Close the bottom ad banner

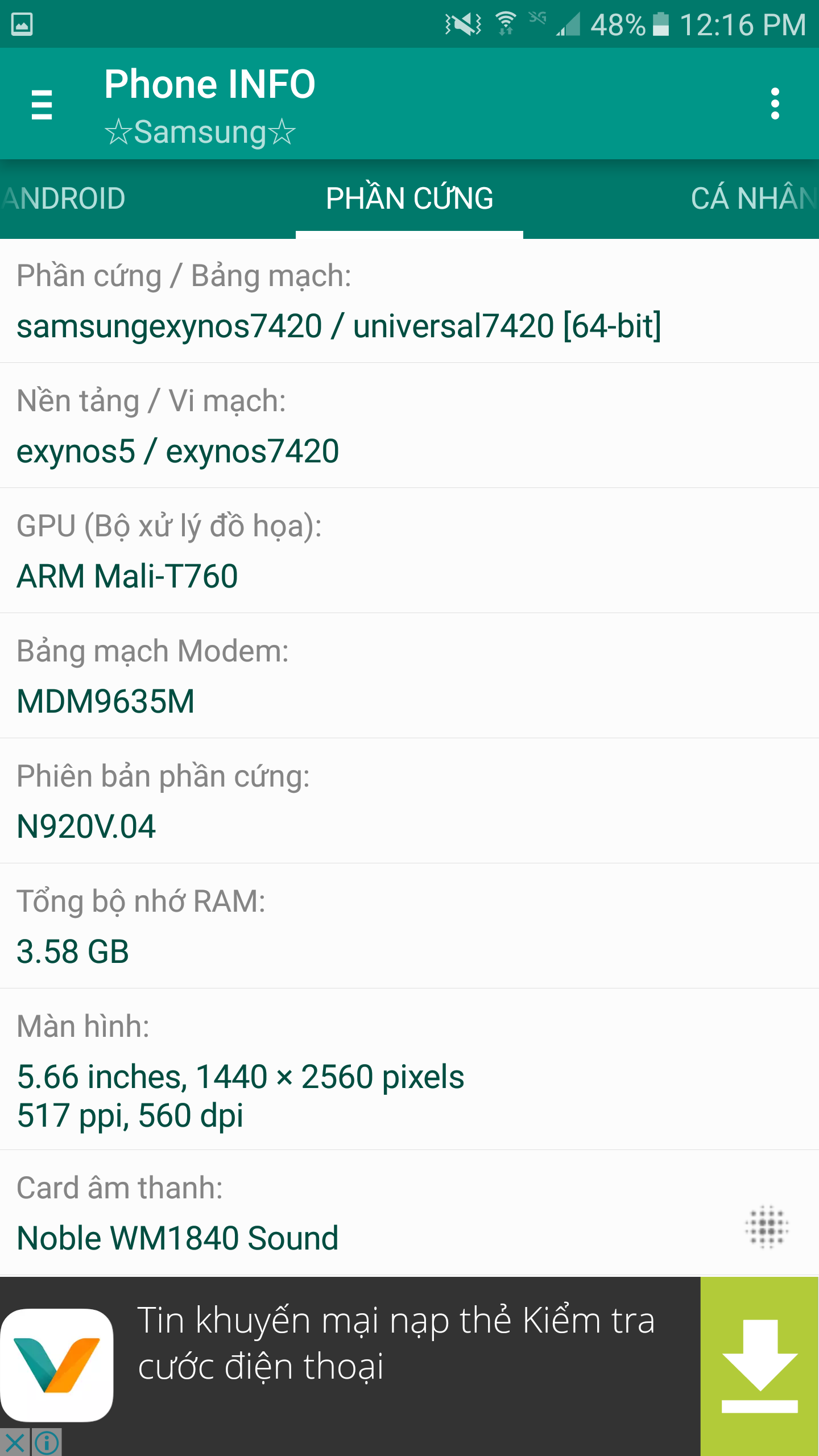tap(15, 1442)
